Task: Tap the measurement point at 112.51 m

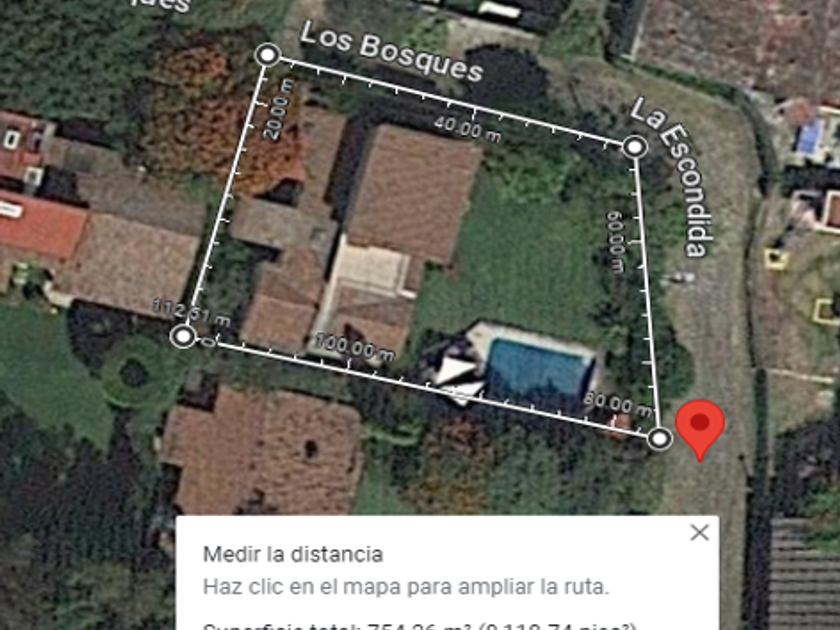Action: [183, 337]
